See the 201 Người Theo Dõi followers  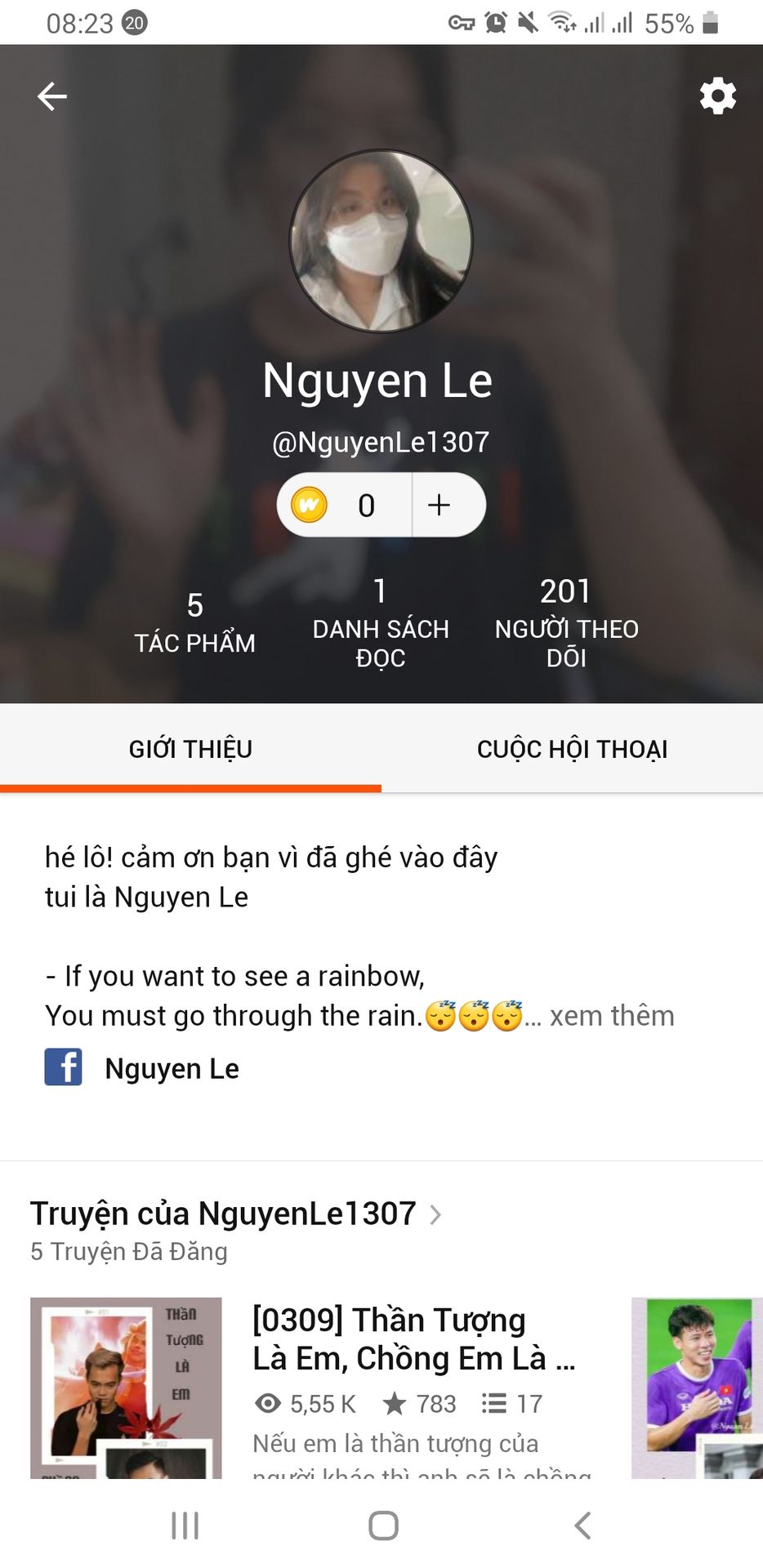566,623
